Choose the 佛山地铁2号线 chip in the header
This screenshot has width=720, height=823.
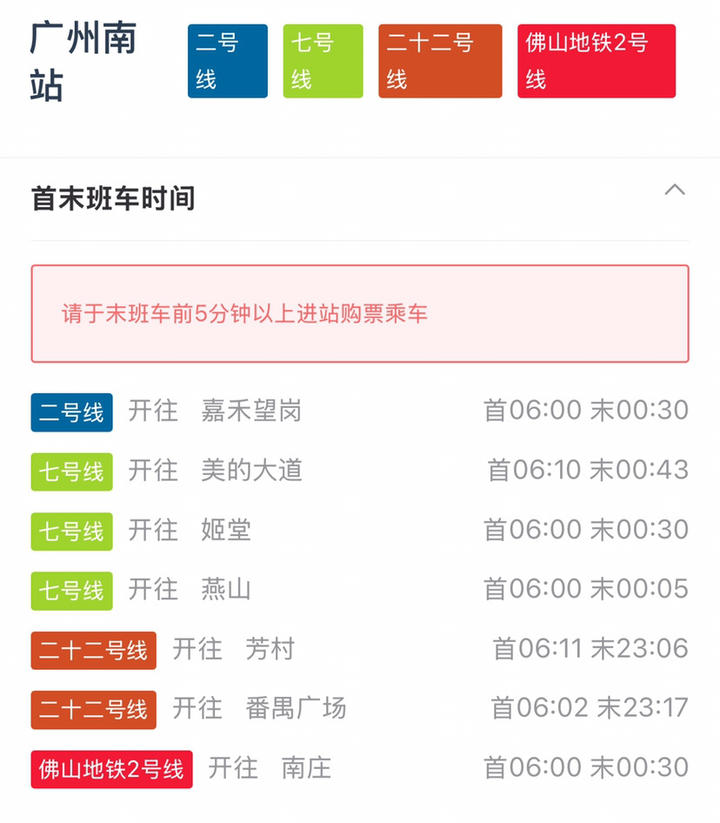click(x=596, y=61)
